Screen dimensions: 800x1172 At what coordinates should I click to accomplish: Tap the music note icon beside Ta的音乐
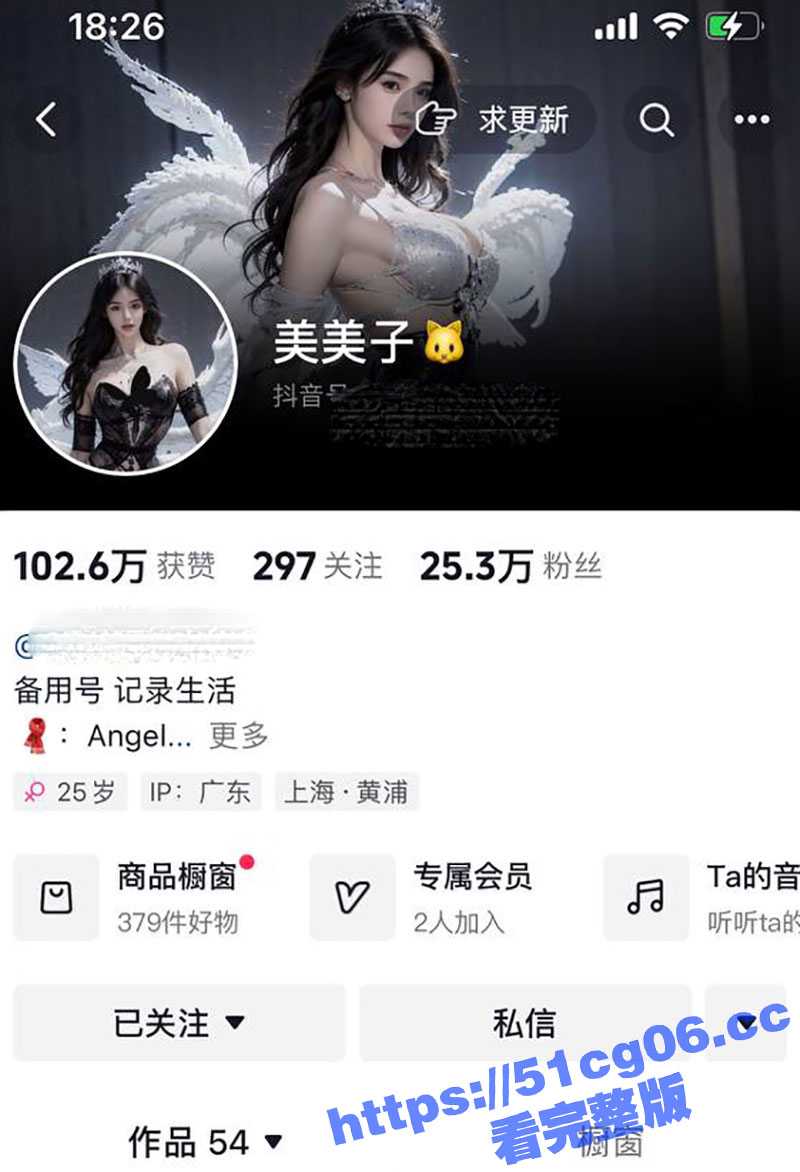tap(645, 897)
